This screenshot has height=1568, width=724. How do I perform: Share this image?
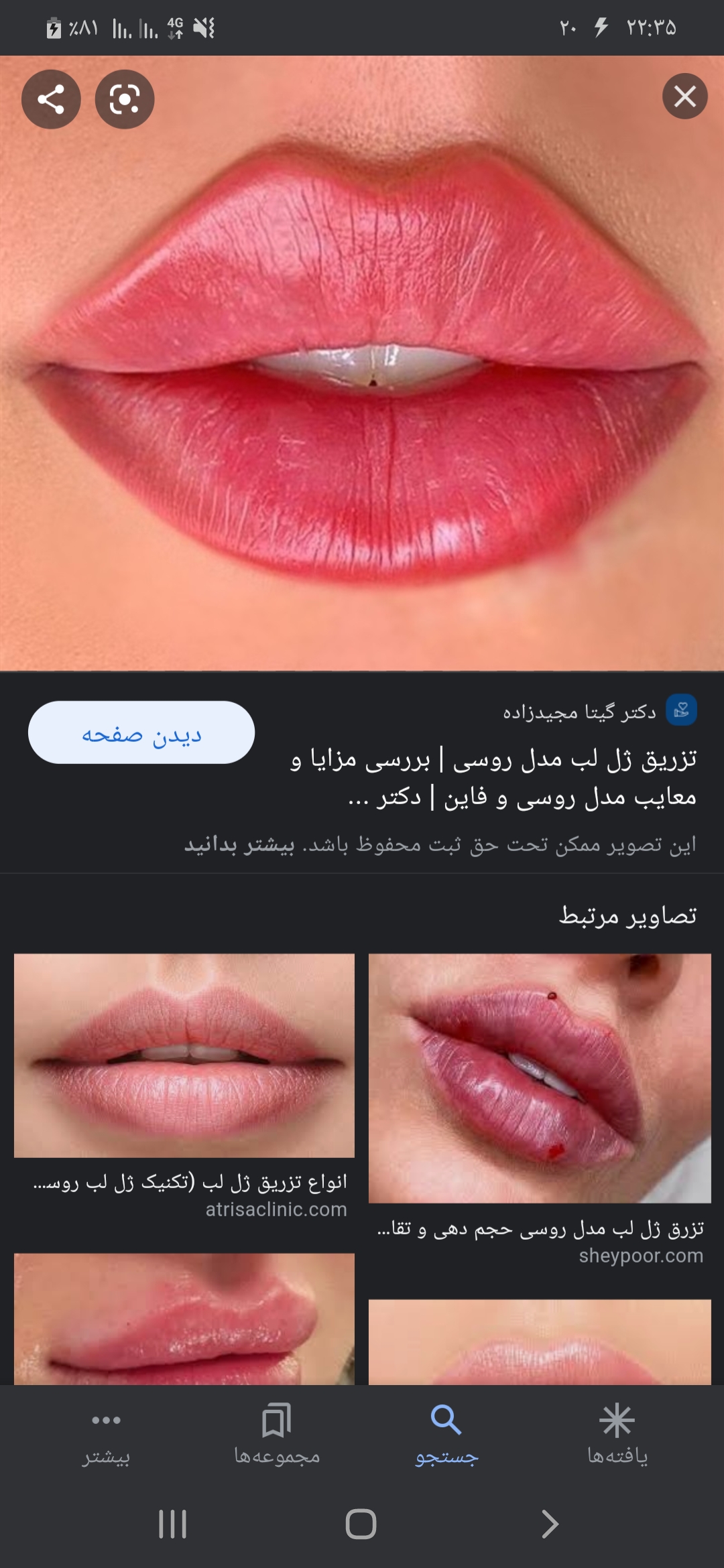click(x=51, y=100)
